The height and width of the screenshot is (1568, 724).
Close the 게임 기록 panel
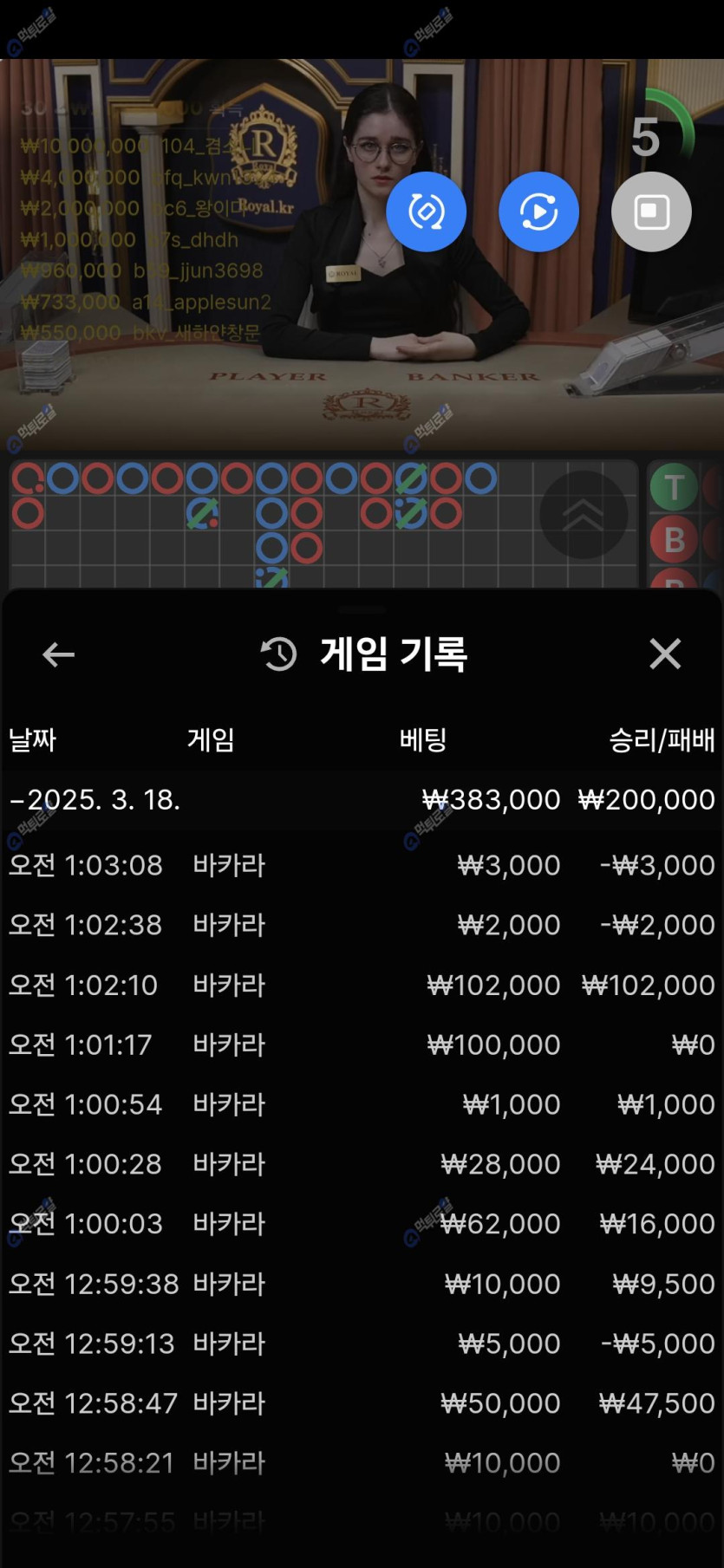tap(665, 654)
